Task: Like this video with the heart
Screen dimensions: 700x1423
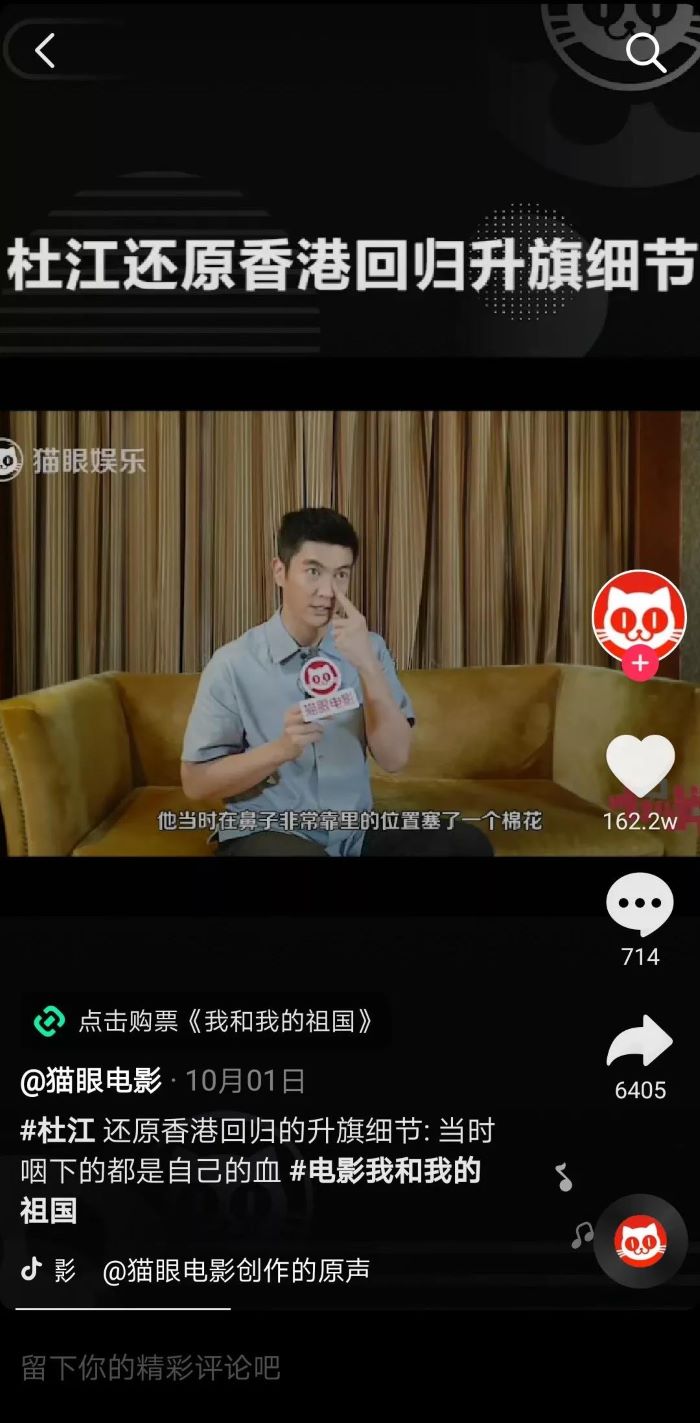Action: point(640,766)
